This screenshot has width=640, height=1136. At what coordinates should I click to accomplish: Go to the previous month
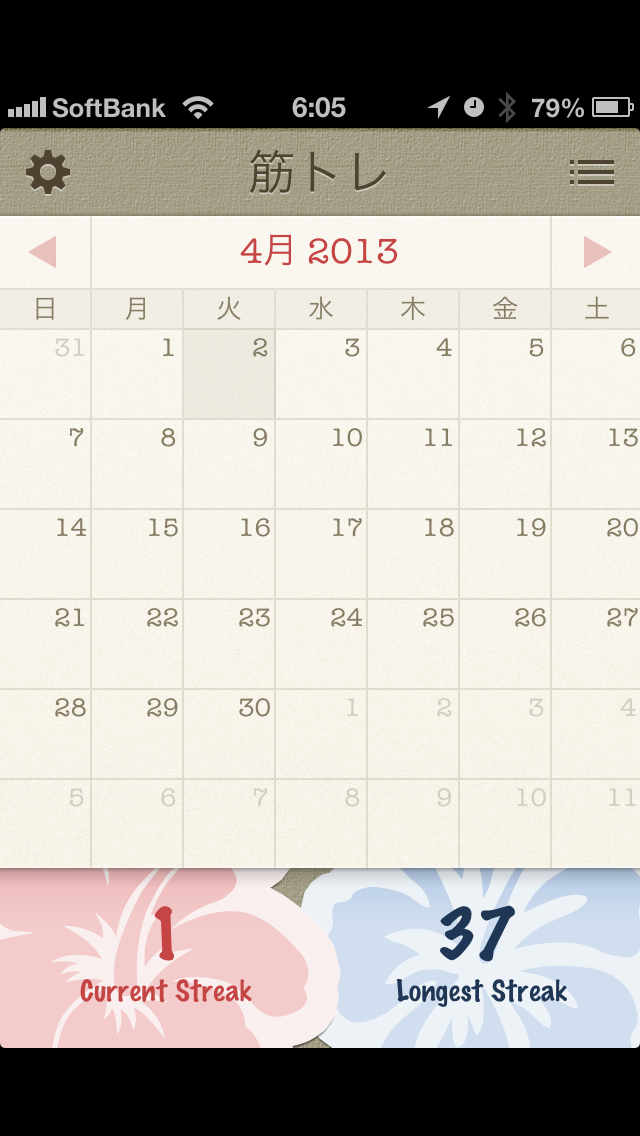pos(43,252)
